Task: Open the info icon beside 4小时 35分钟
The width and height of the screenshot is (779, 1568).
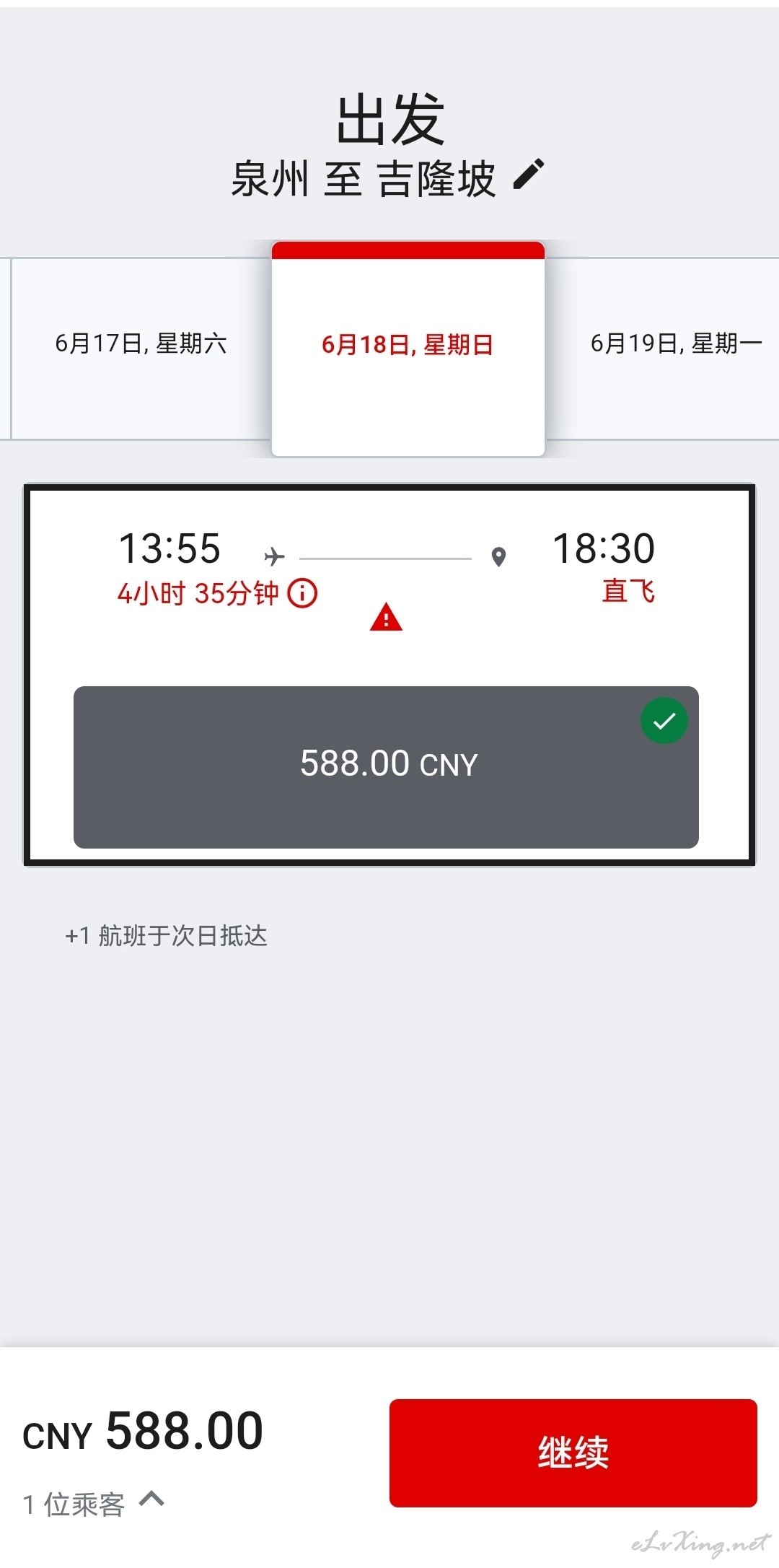Action: coord(302,594)
